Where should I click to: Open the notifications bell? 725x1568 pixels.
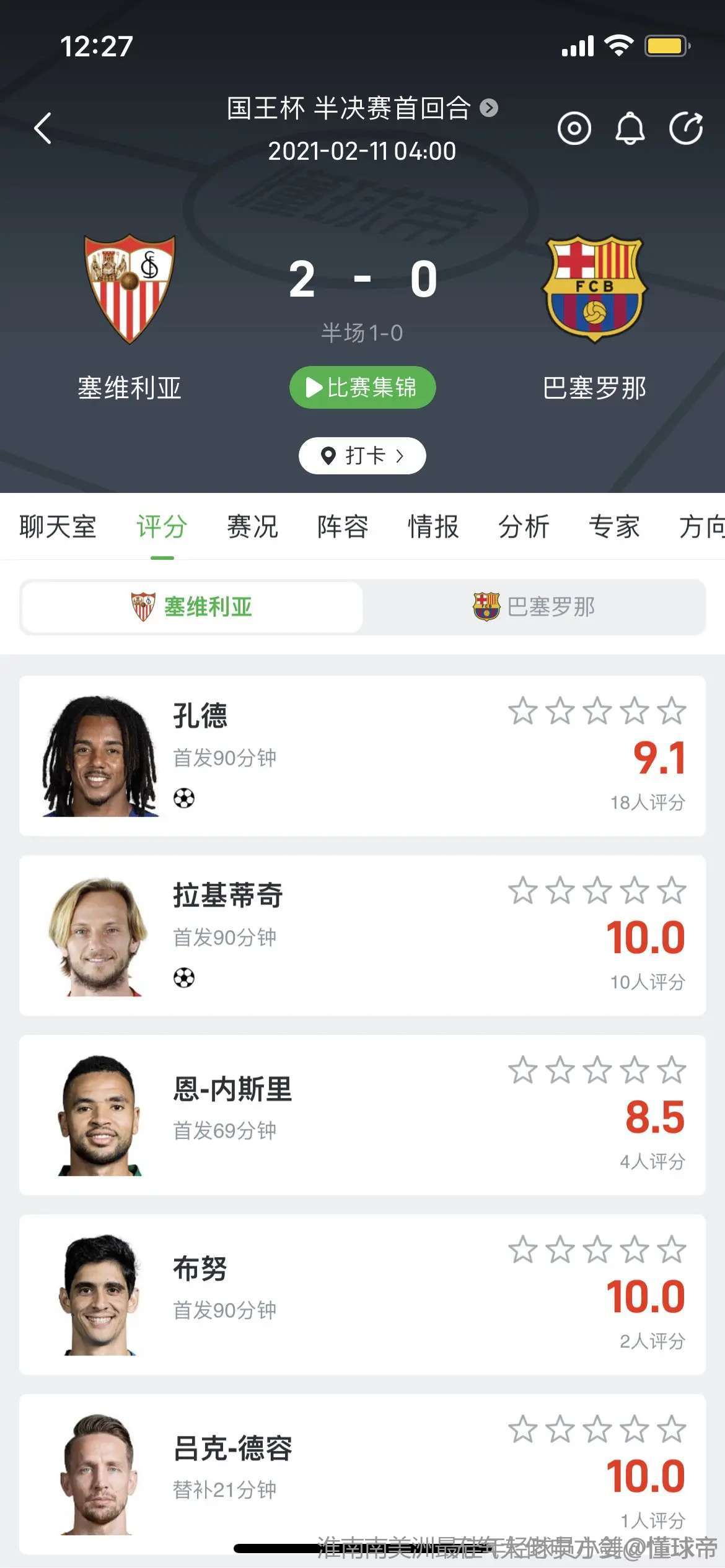[x=630, y=128]
